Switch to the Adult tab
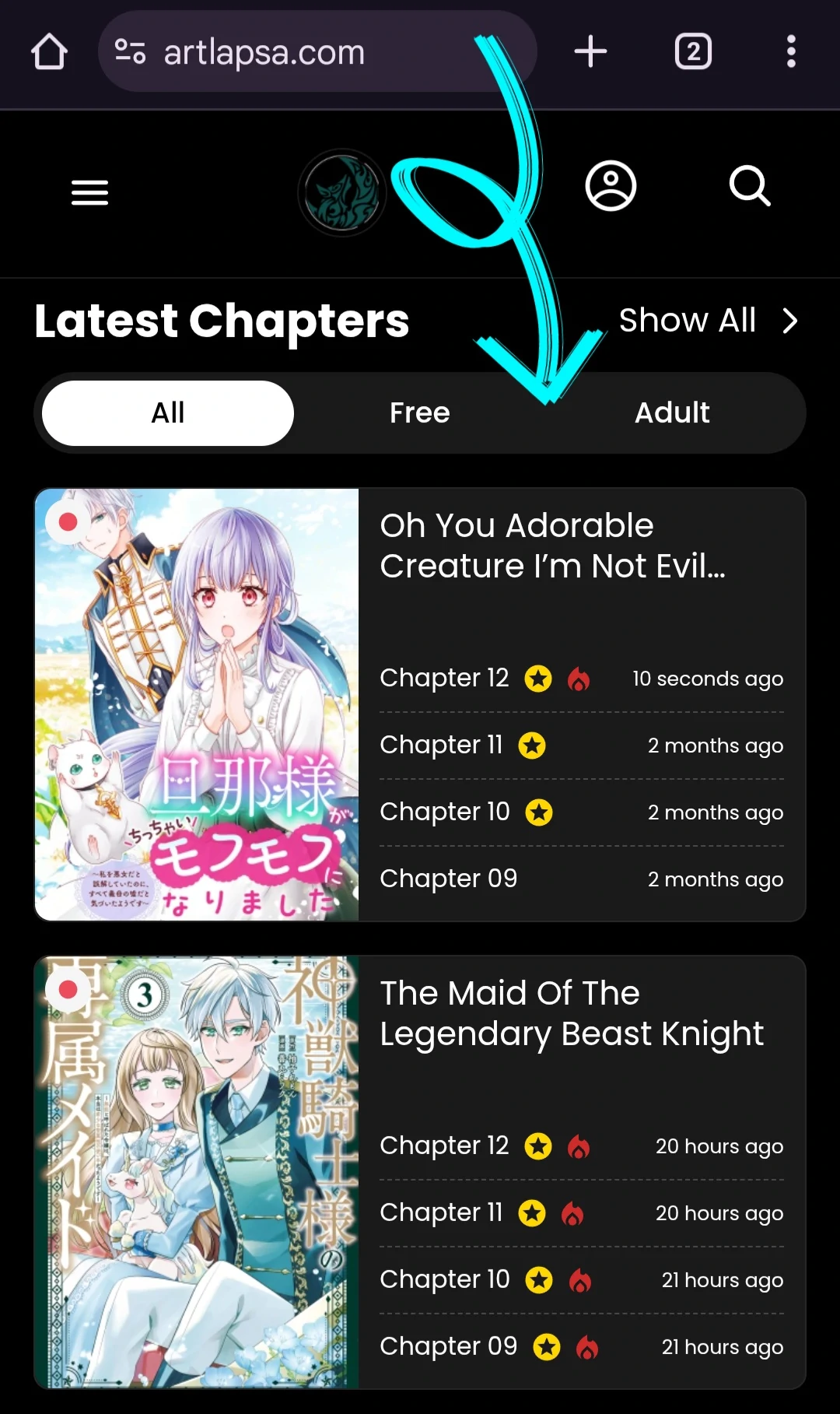 672,413
